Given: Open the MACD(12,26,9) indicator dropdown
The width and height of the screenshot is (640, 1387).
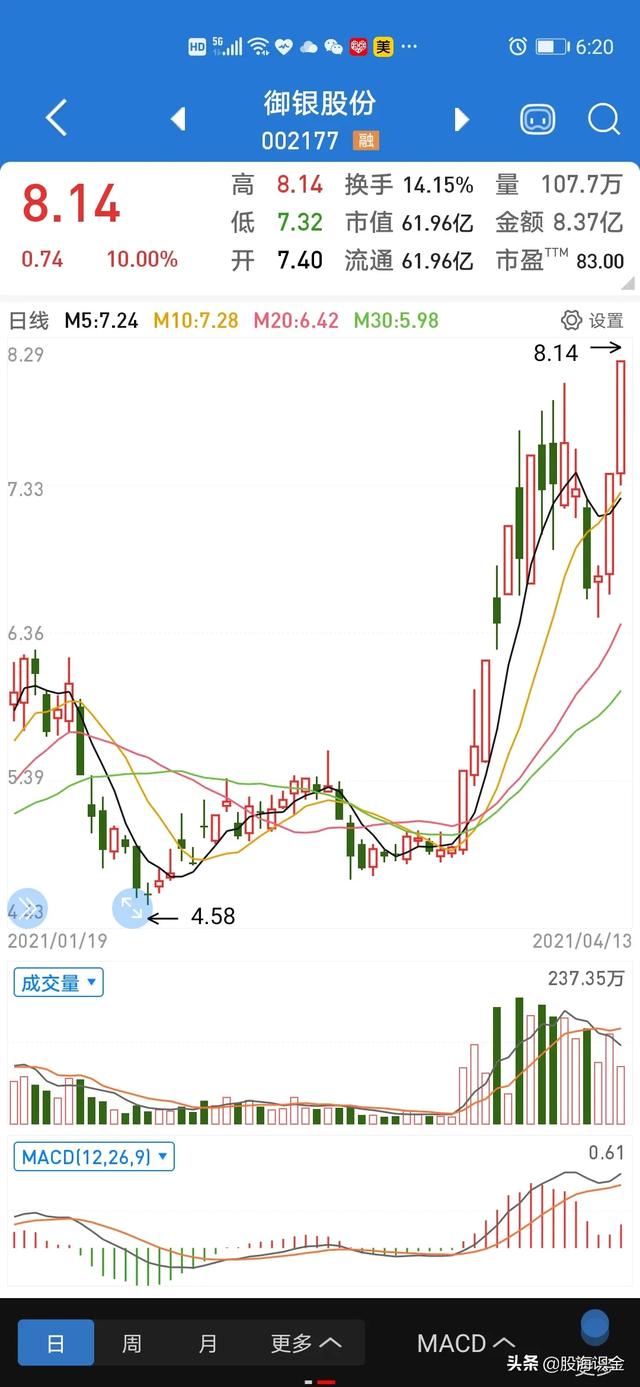Looking at the screenshot, I should tap(96, 1158).
